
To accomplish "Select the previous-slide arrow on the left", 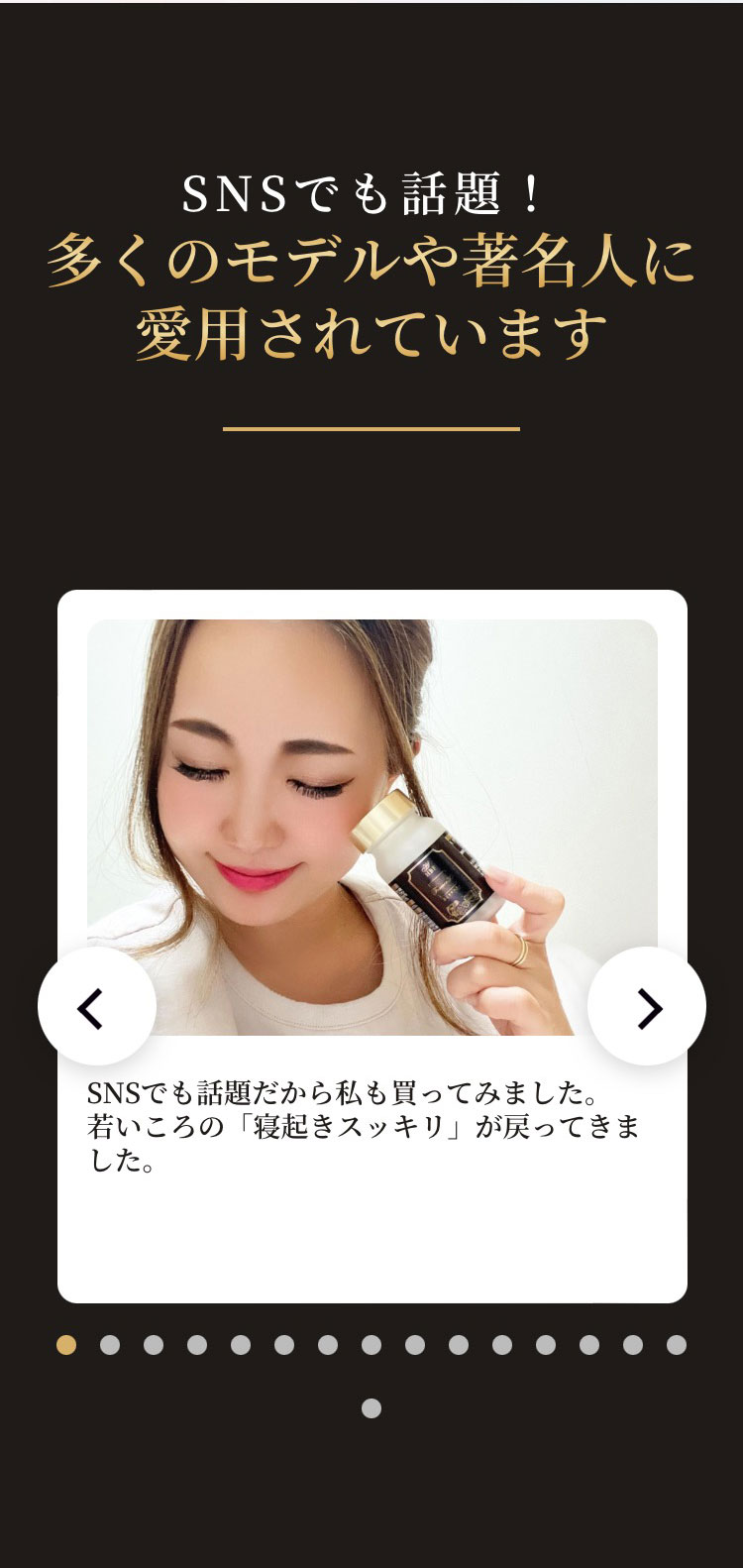I will coord(89,1011).
